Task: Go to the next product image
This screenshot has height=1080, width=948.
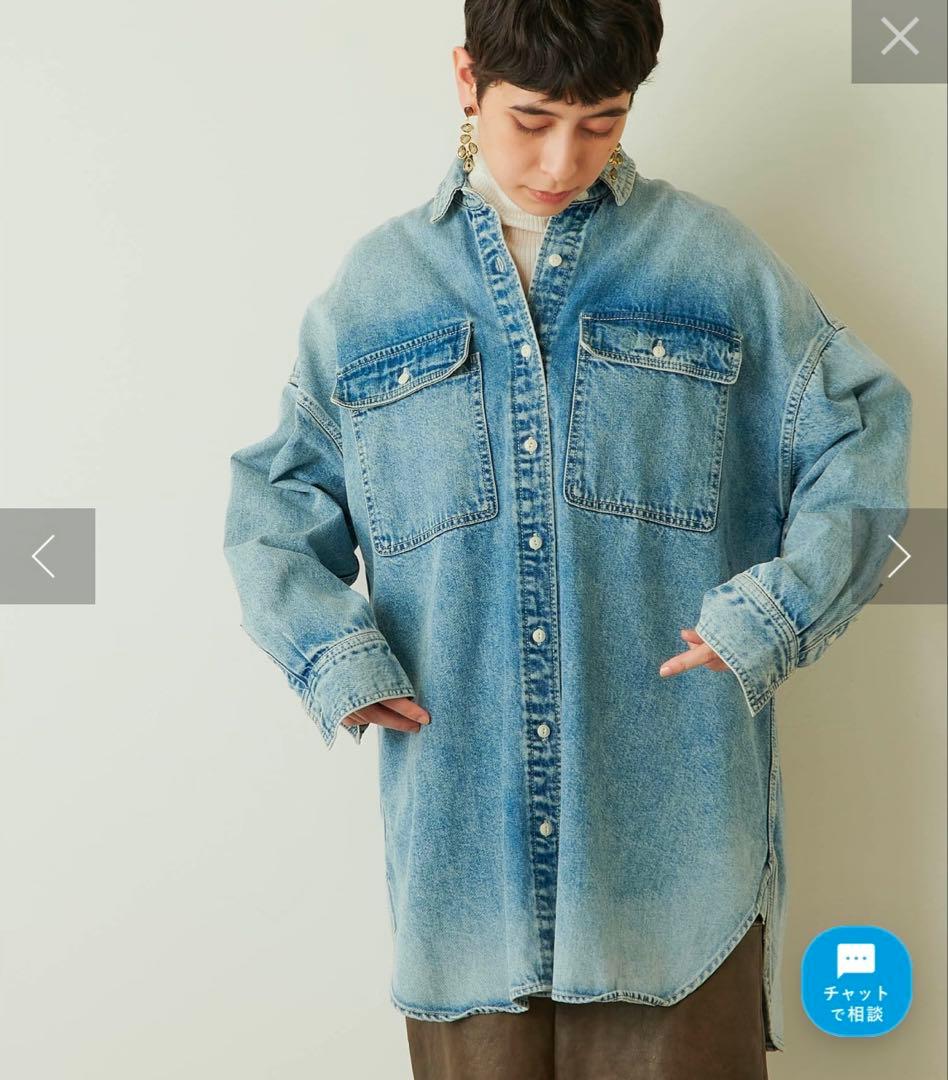Action: (x=900, y=556)
